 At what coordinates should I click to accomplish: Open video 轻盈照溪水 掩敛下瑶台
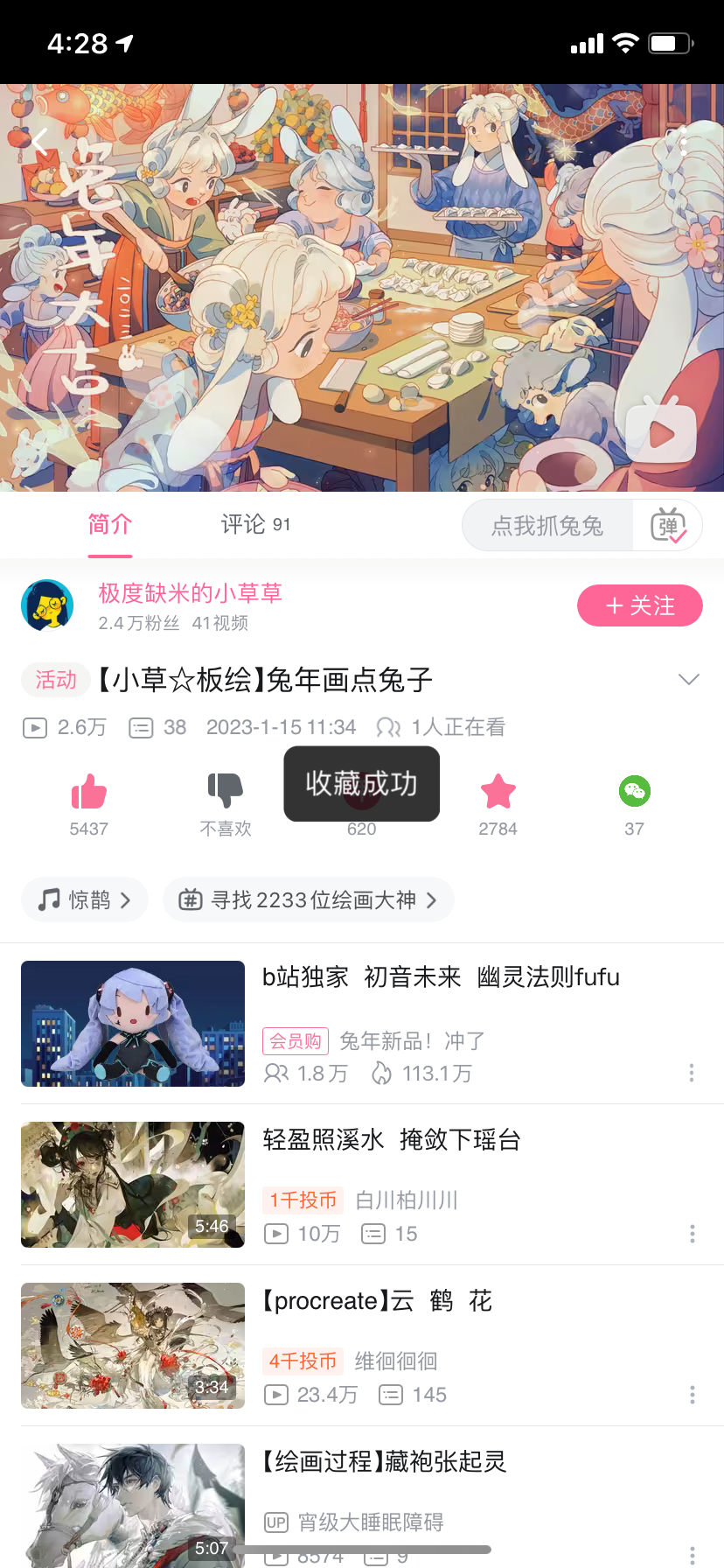click(392, 1140)
